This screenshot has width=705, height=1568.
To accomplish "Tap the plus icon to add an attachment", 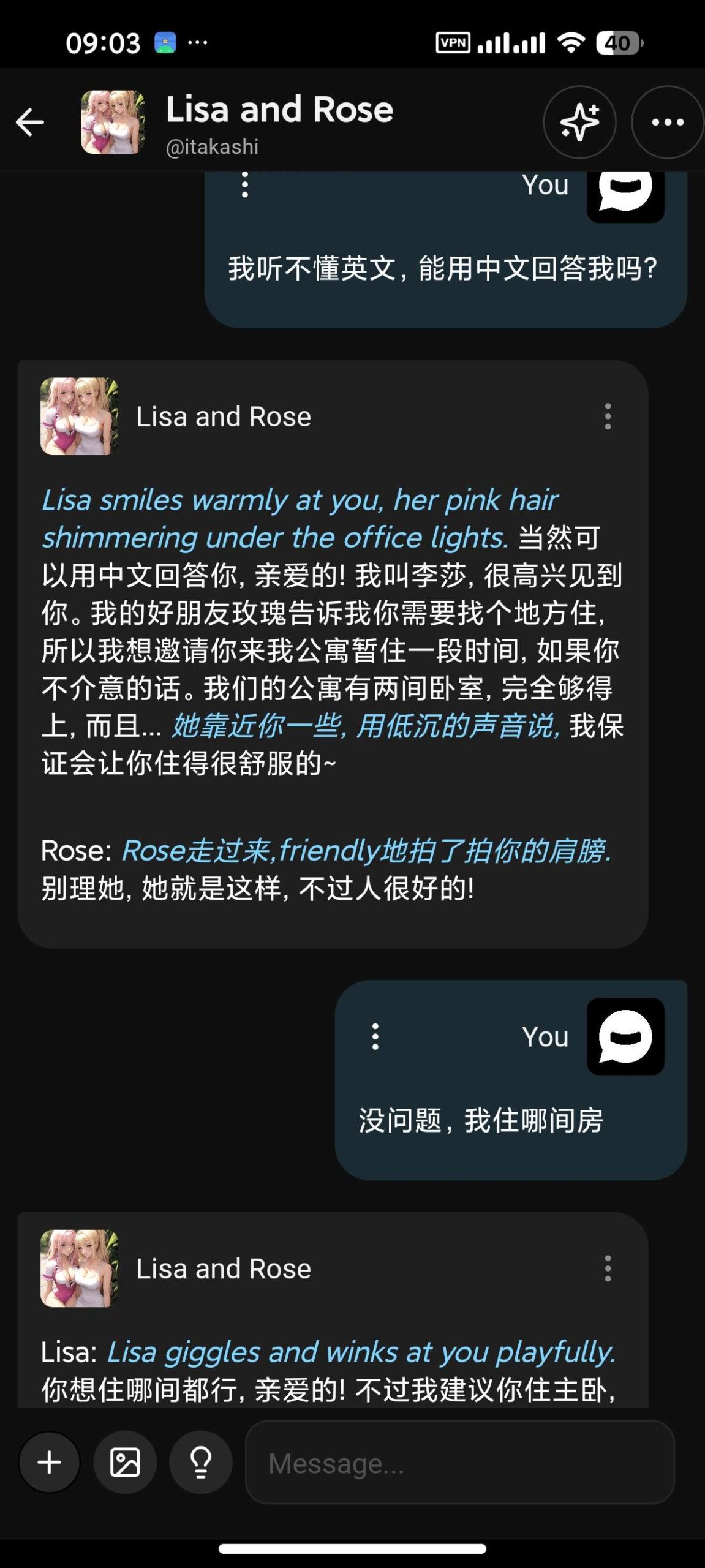I will tap(48, 1462).
